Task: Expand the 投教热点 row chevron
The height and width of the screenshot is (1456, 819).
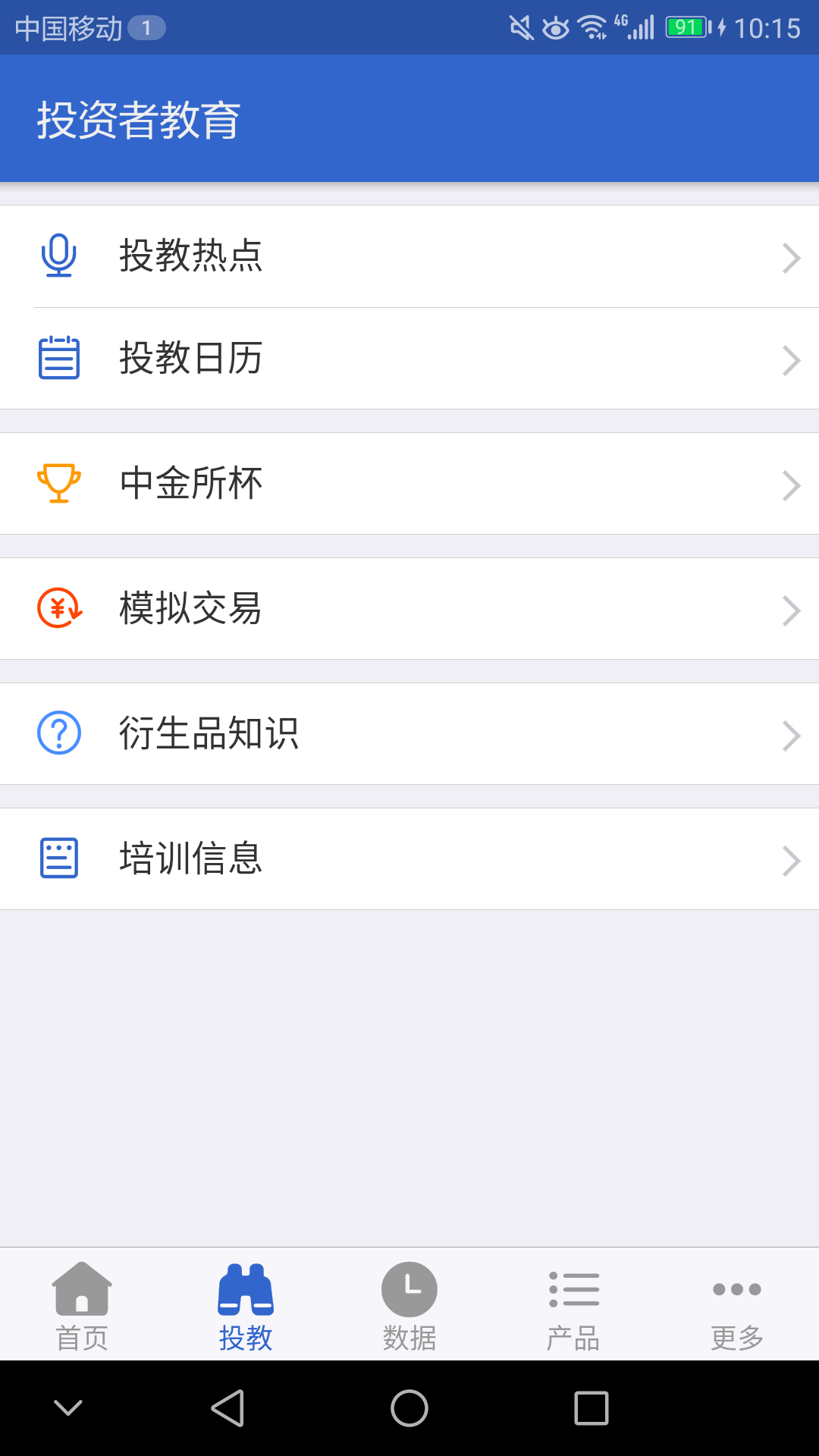Action: pyautogui.click(x=791, y=256)
